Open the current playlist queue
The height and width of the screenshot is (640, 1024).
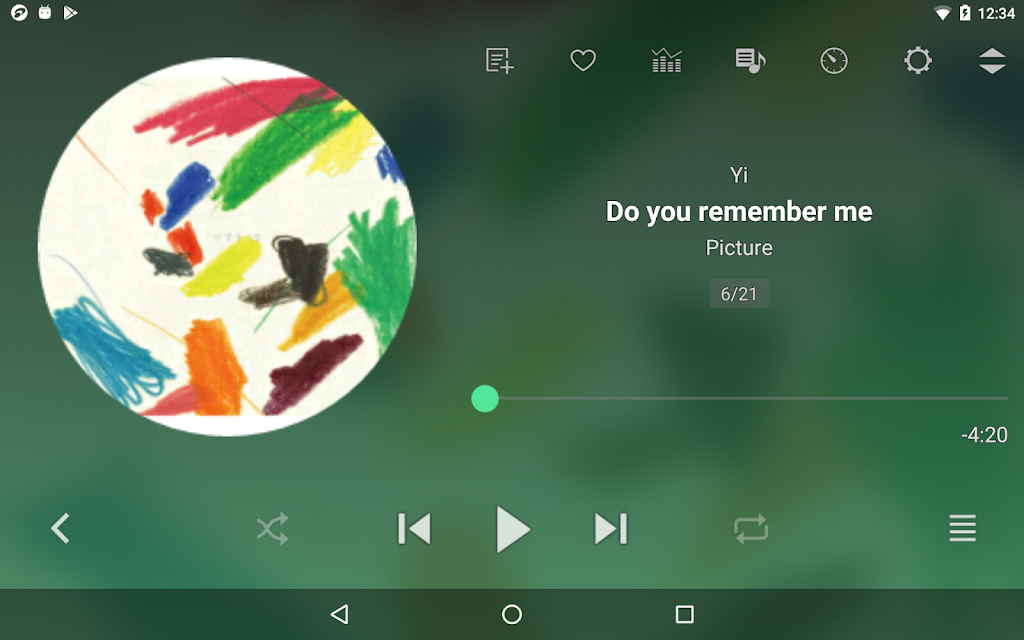point(962,528)
